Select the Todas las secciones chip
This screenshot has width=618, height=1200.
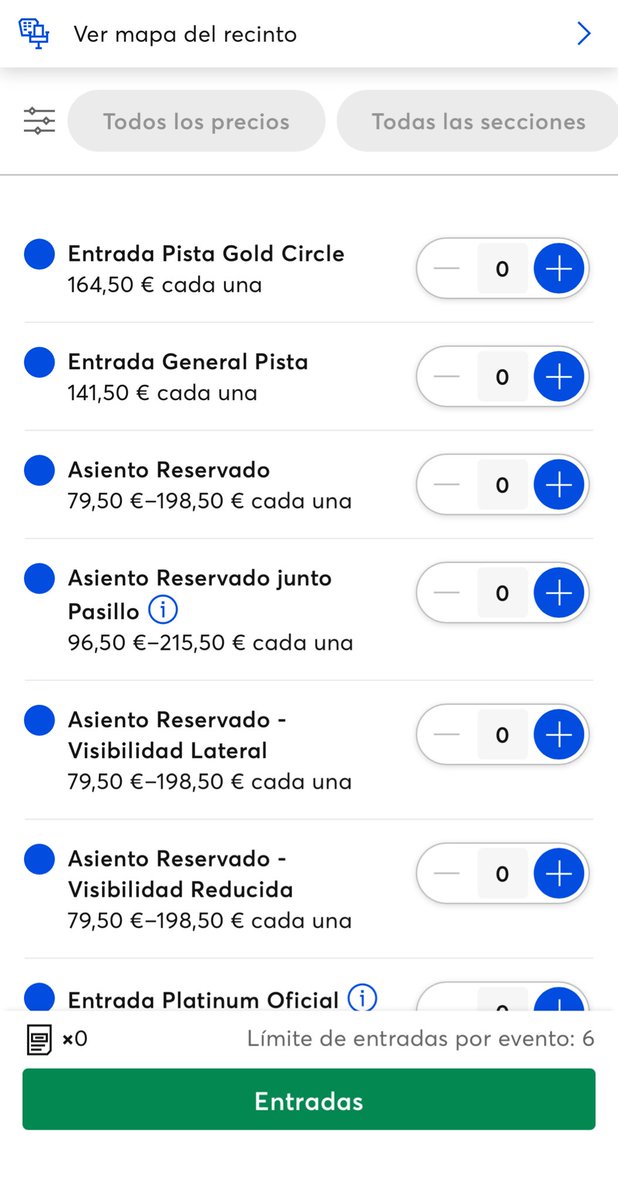[x=478, y=122]
